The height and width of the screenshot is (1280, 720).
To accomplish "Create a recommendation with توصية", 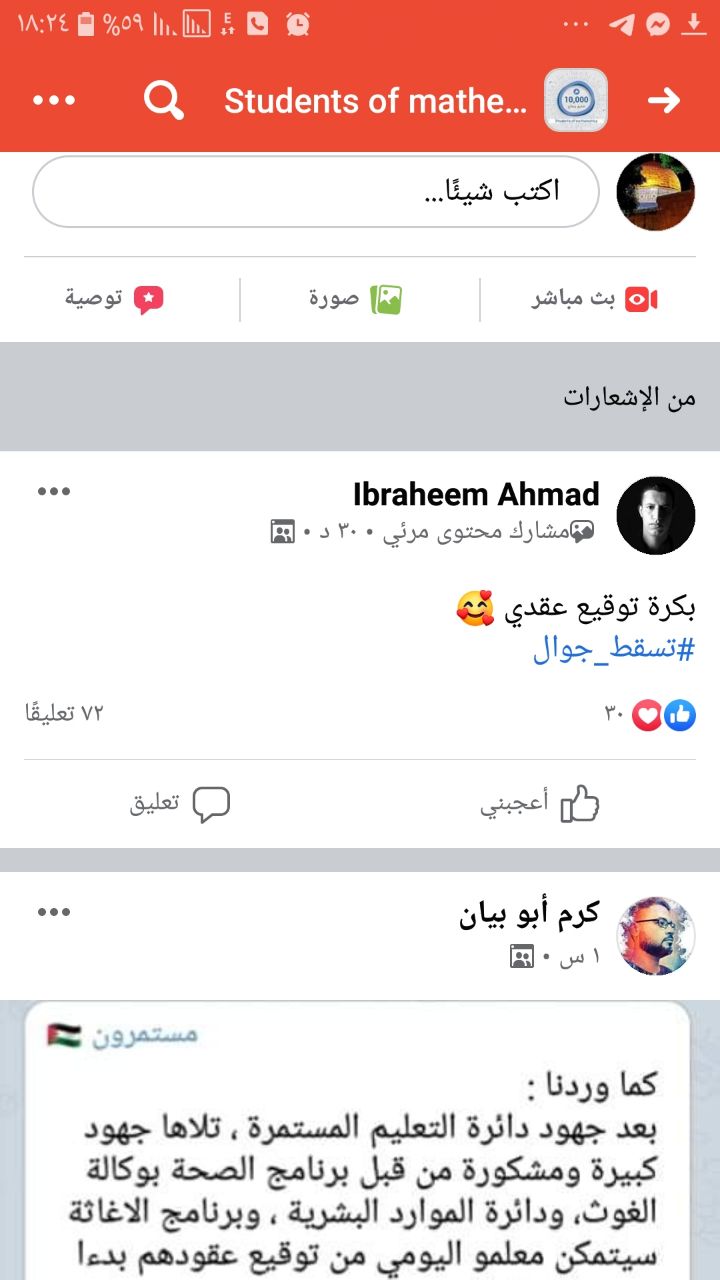I will pyautogui.click(x=114, y=299).
